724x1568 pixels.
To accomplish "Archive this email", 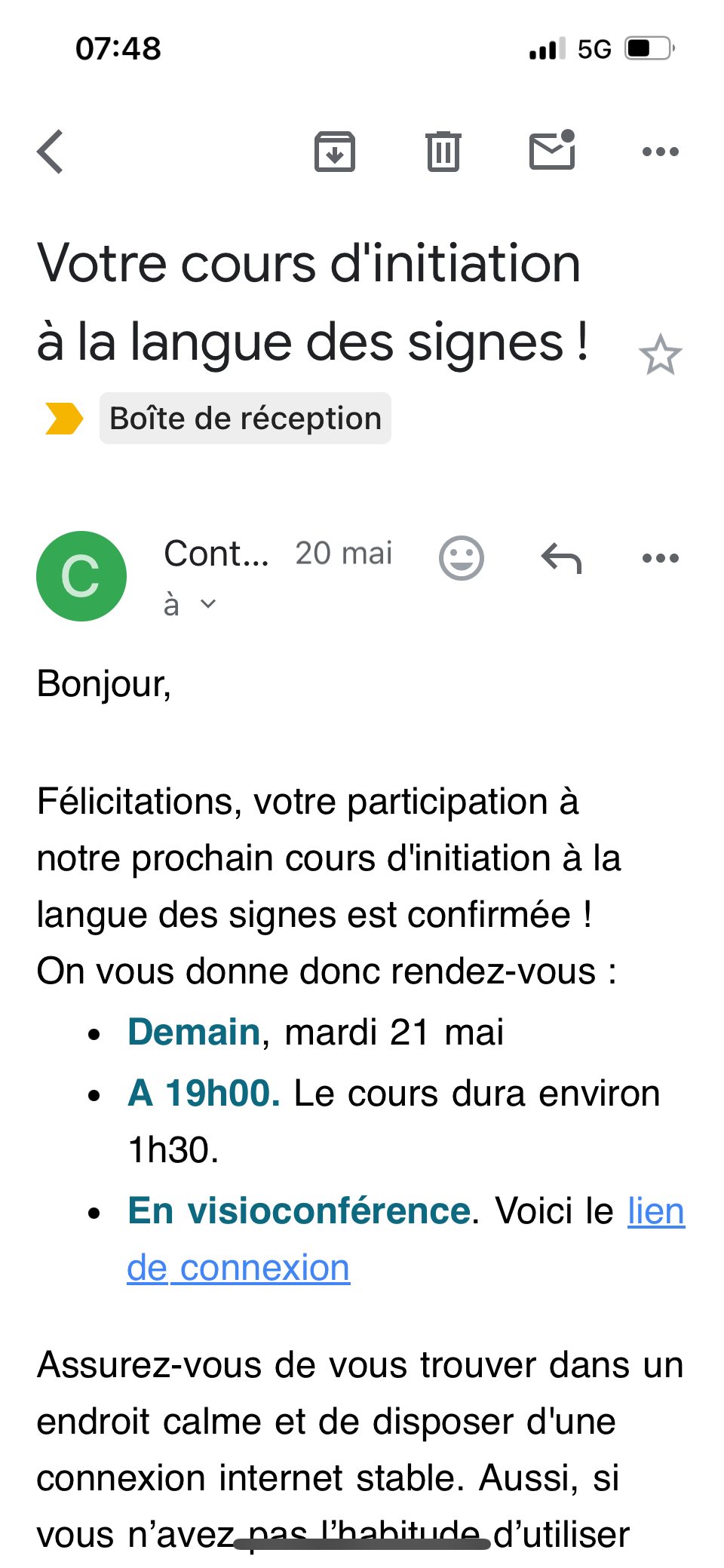I will pyautogui.click(x=335, y=152).
